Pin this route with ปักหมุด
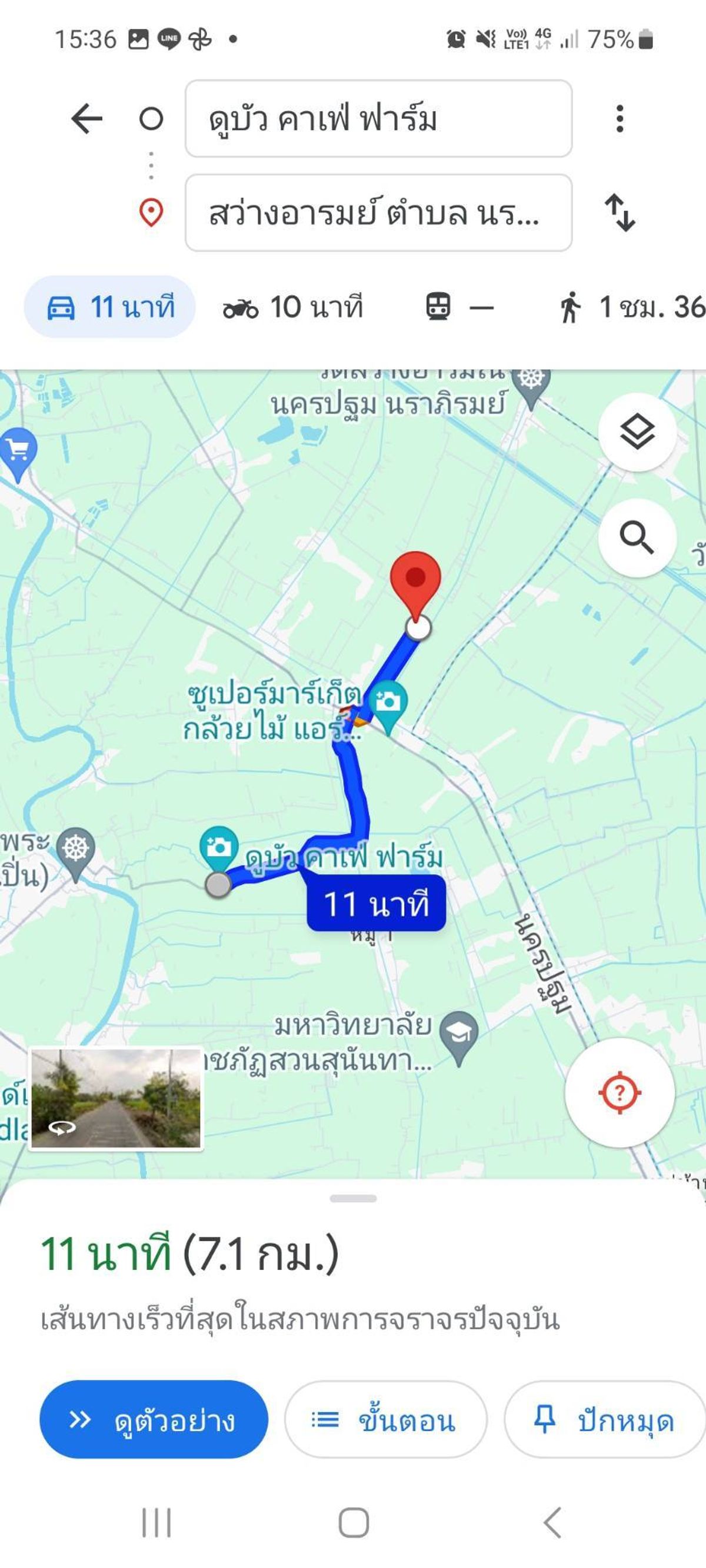706x1568 pixels. pos(604,1419)
